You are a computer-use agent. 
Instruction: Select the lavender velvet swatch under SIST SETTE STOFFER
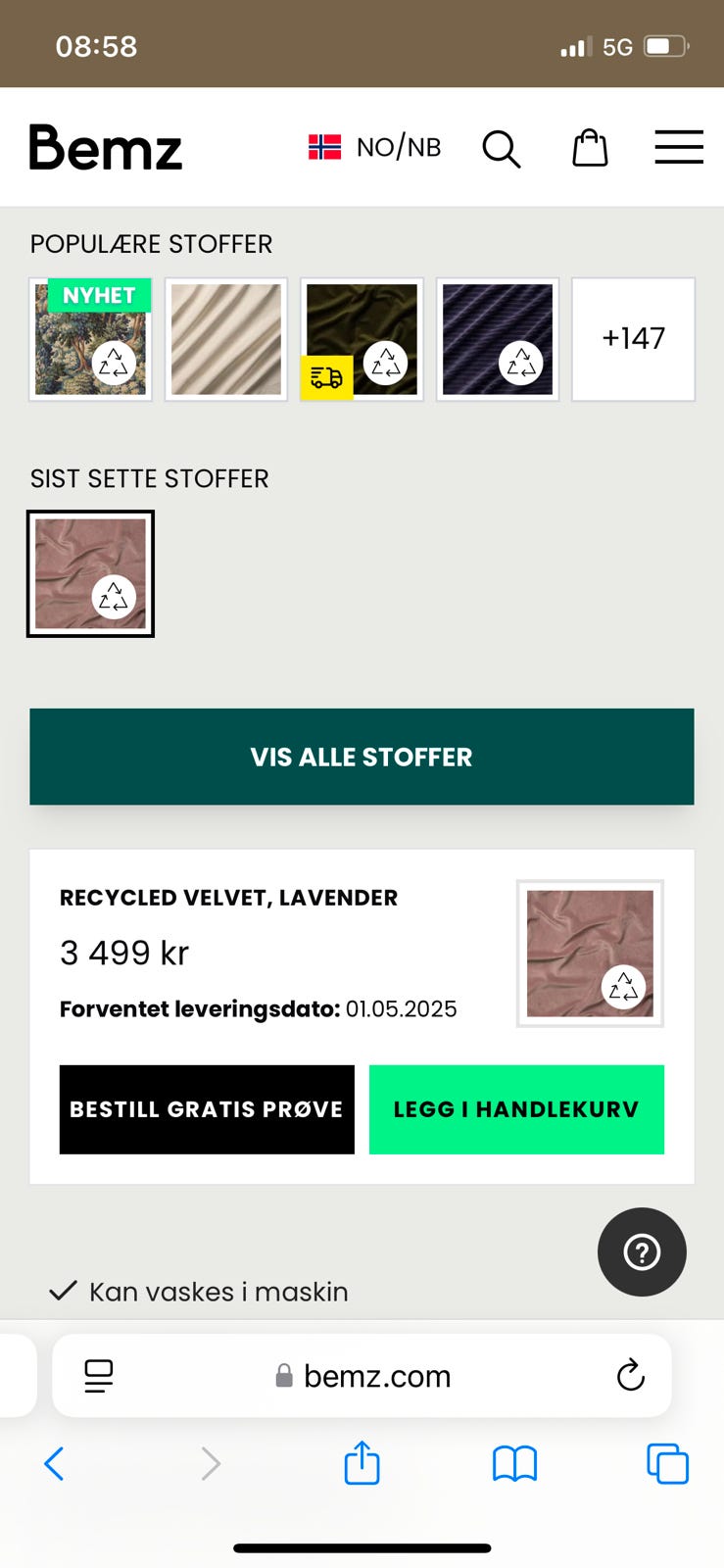(x=90, y=572)
